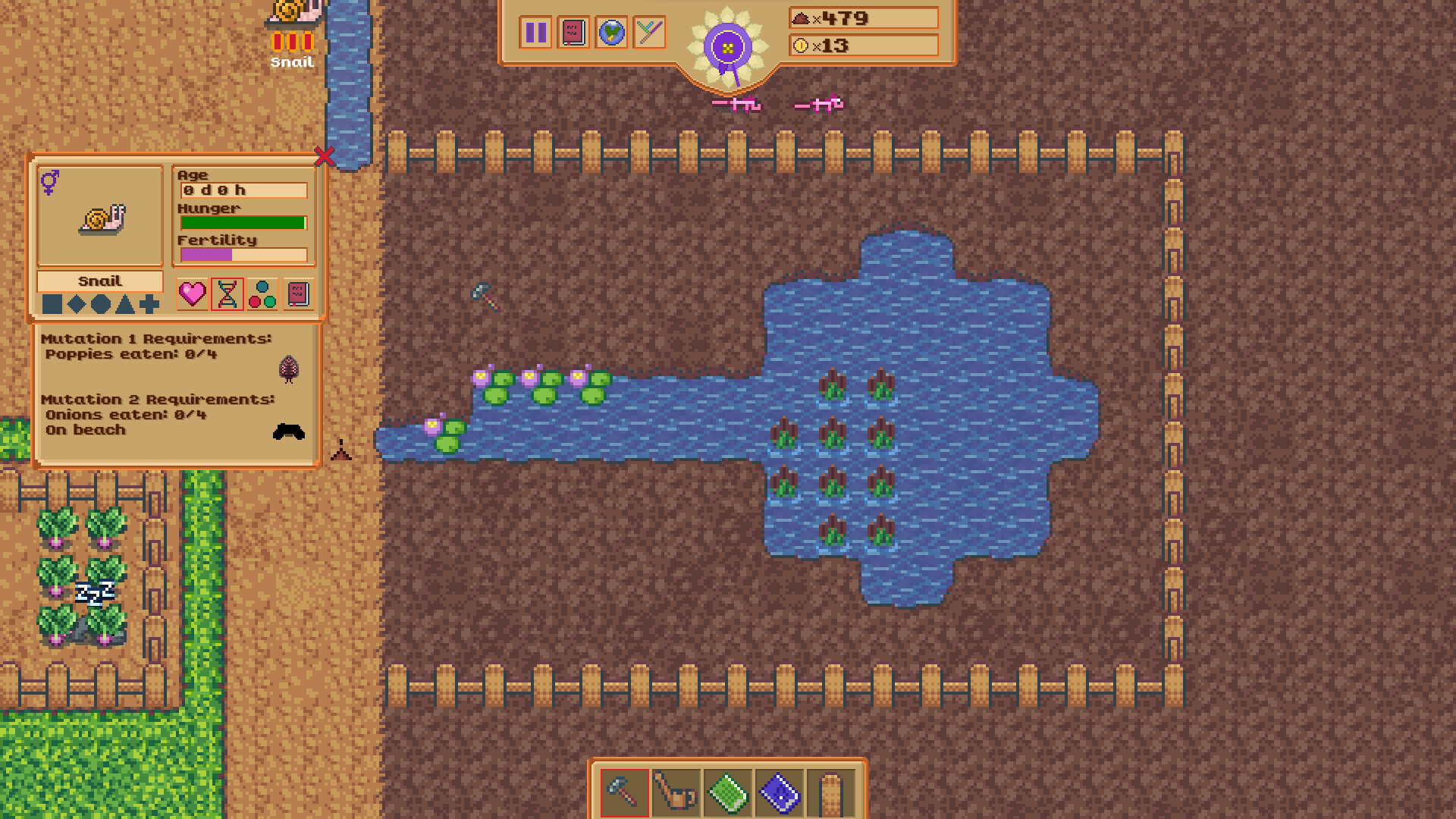Open the world globe map
The width and height of the screenshot is (1456, 819).
coord(611,33)
